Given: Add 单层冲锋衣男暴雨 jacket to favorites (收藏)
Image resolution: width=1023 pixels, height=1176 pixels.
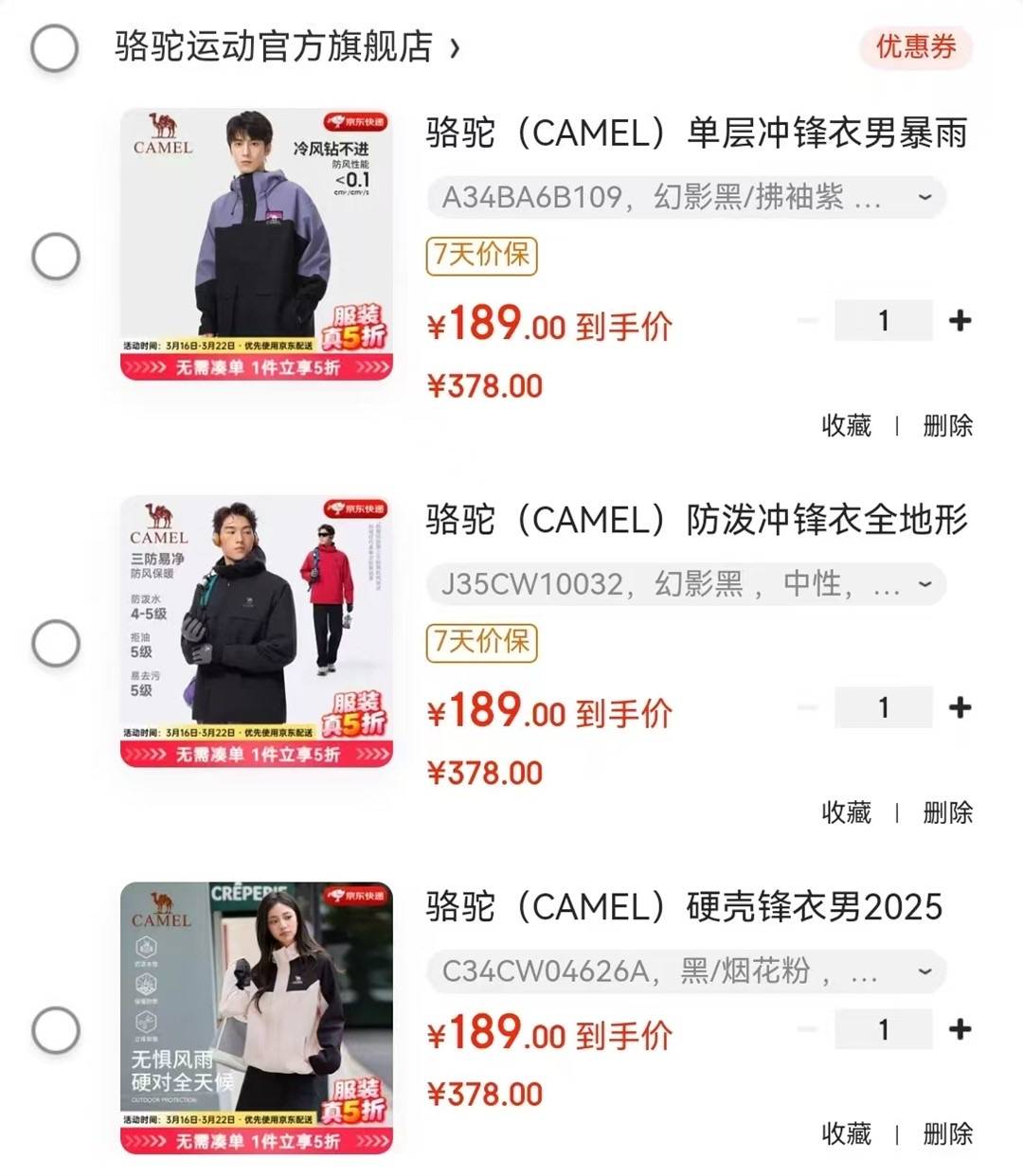Looking at the screenshot, I should click(846, 426).
